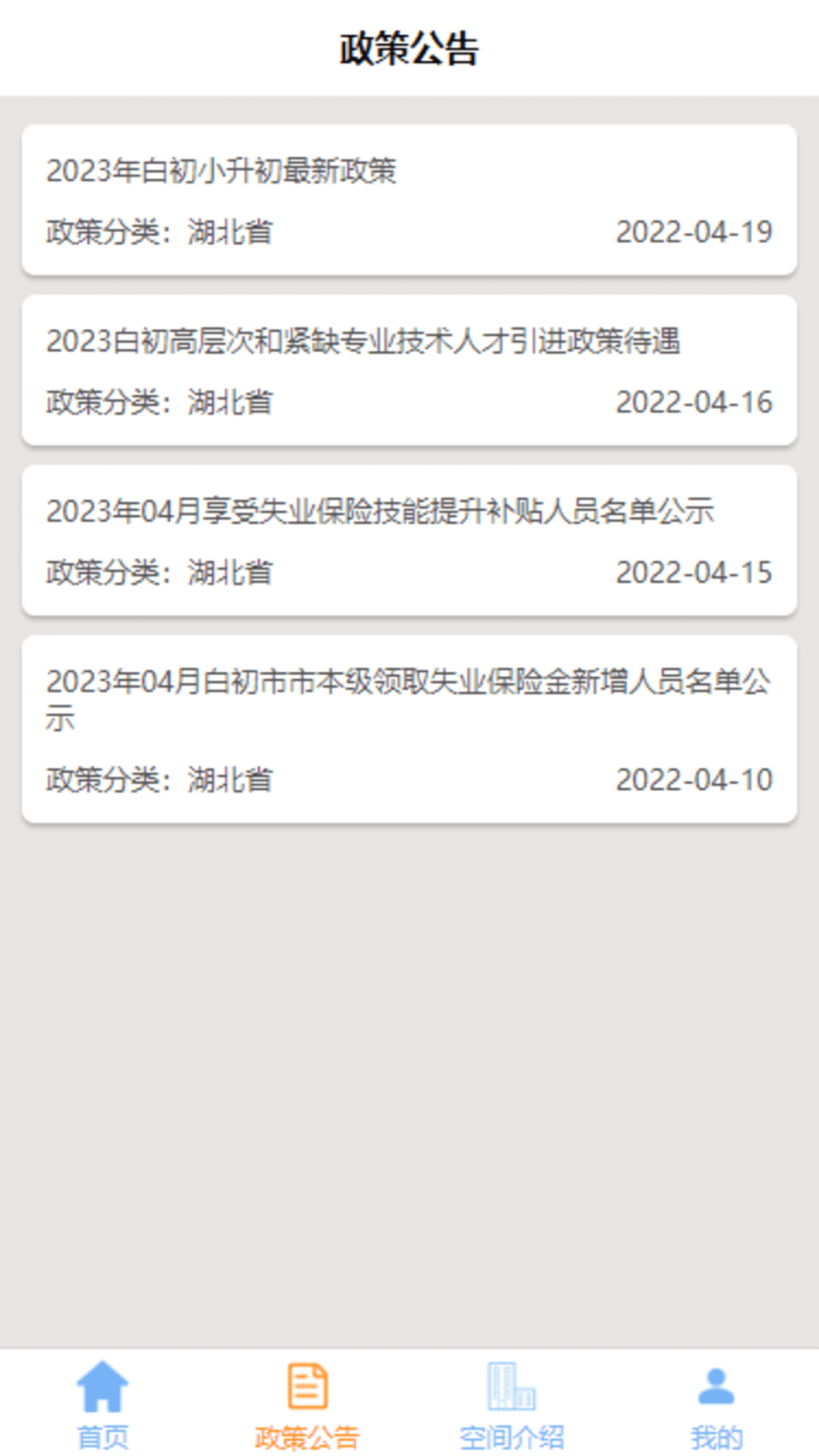819x1456 pixels.
Task: View 享受失业保险技能提升补贴人员名单公示 announcement
Action: click(x=409, y=540)
